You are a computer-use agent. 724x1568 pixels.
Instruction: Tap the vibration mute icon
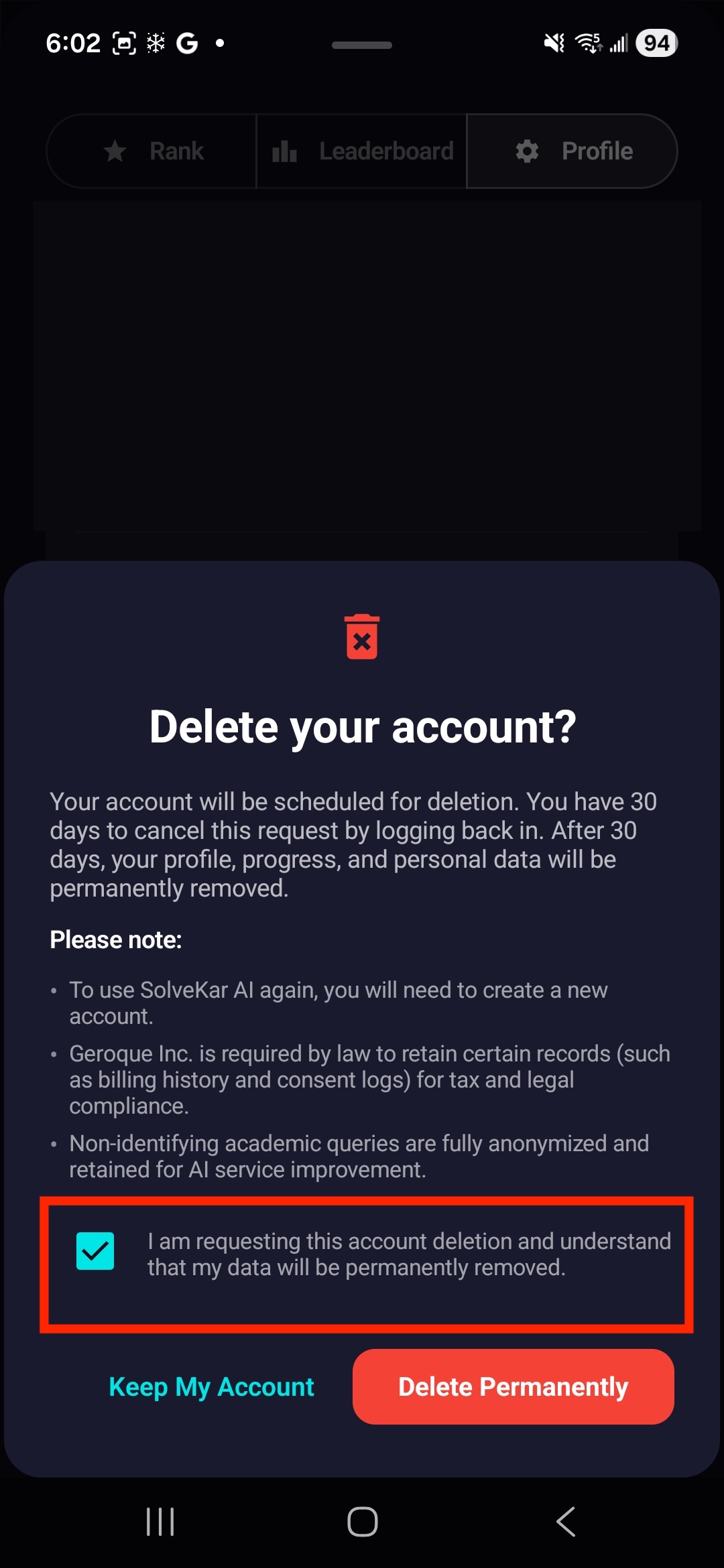click(552, 42)
